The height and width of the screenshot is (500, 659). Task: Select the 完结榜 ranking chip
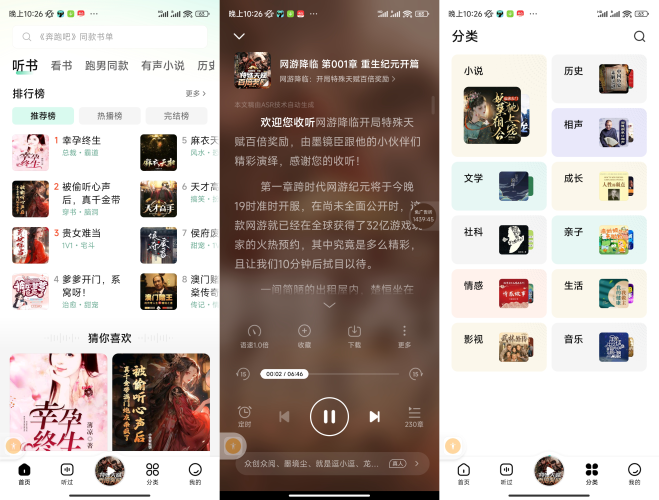click(x=175, y=116)
